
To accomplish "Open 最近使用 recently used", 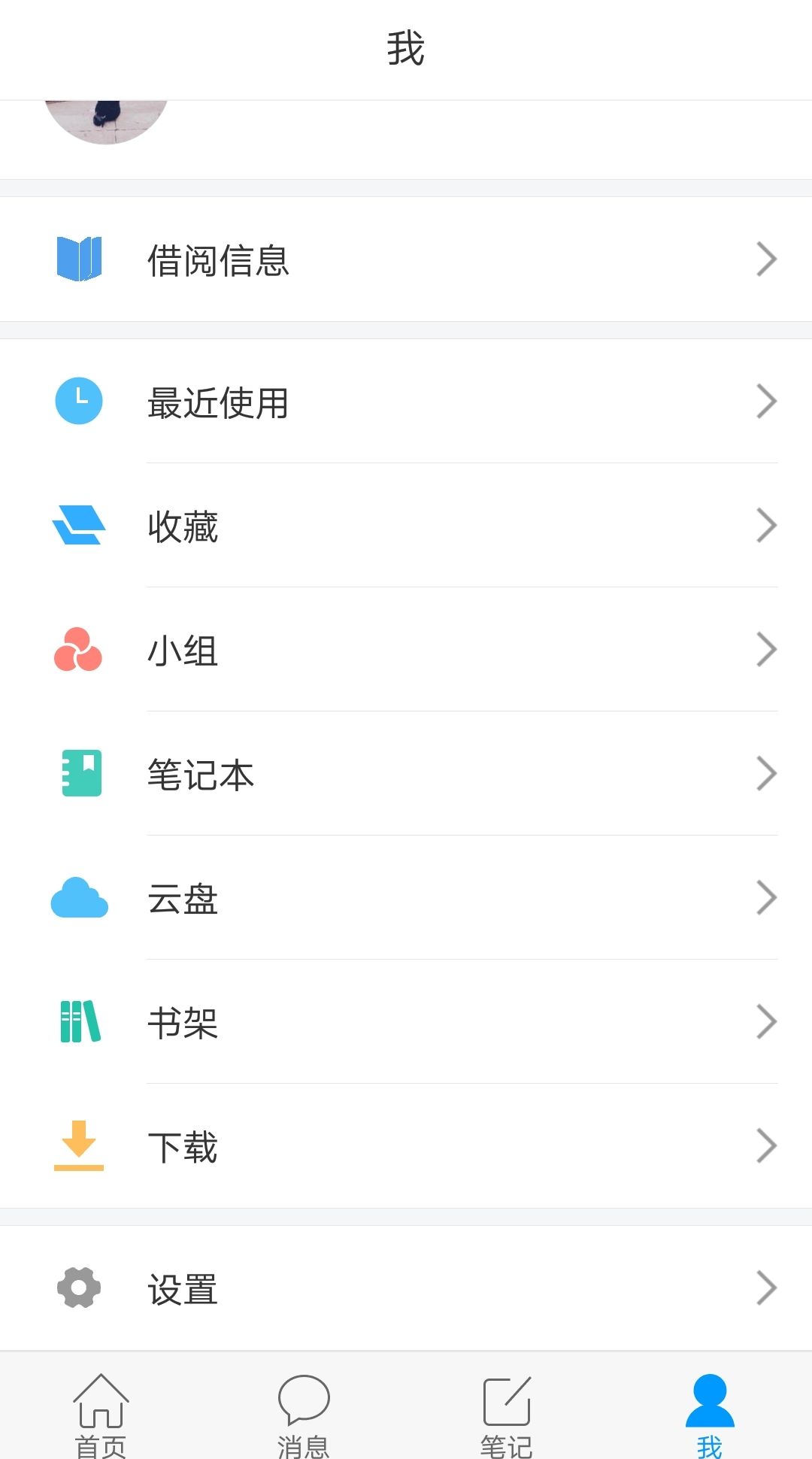I will pyautogui.click(x=406, y=402).
